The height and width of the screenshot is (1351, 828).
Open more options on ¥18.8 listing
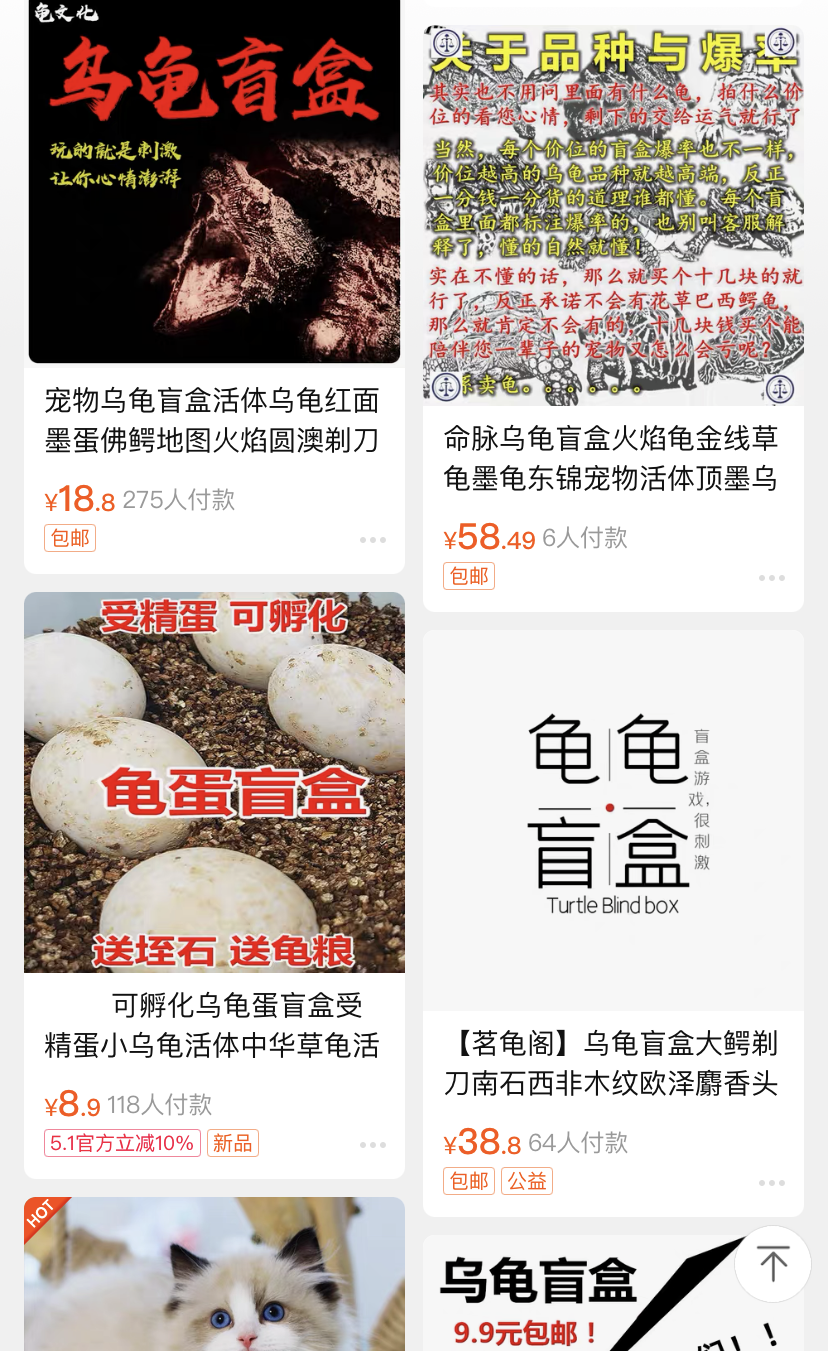(x=373, y=540)
